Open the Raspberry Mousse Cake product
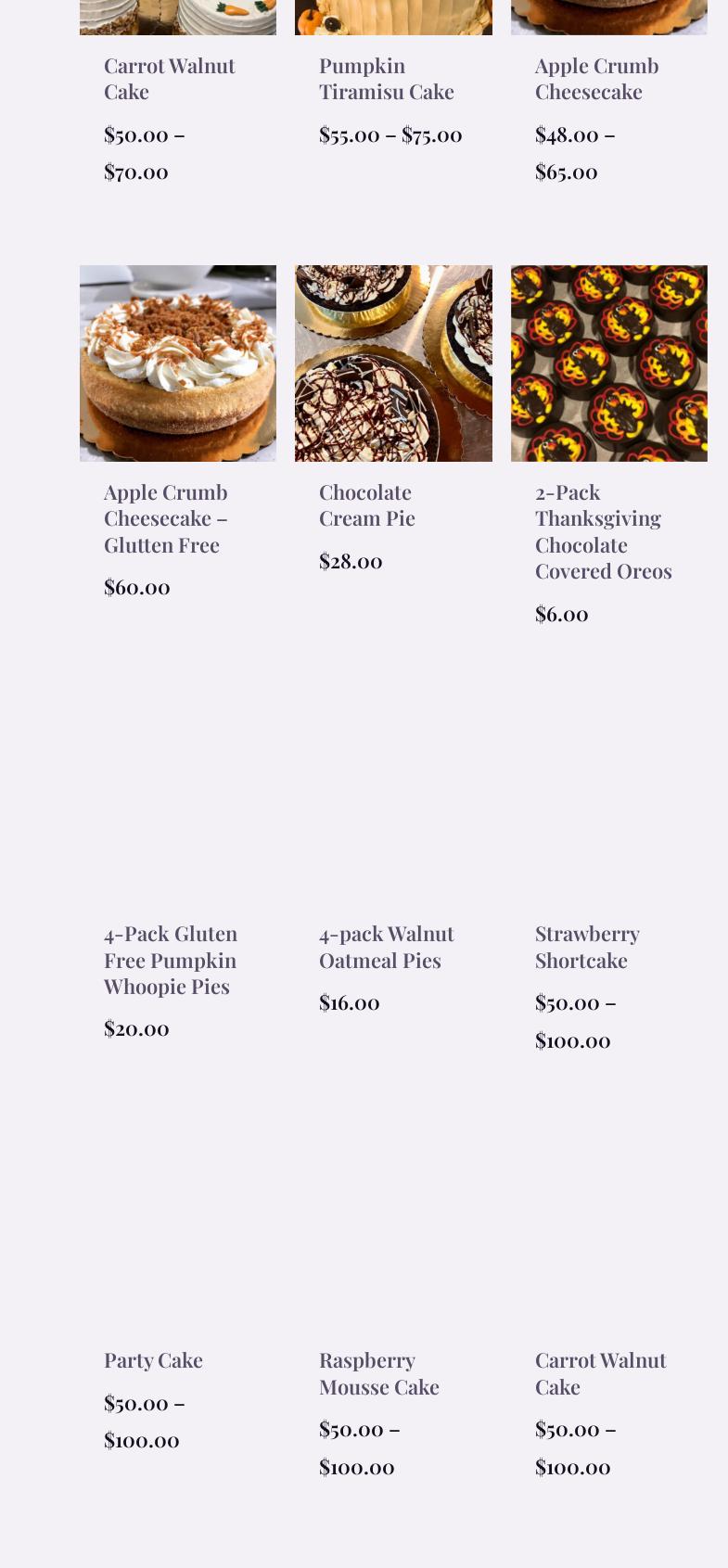 tap(379, 1372)
